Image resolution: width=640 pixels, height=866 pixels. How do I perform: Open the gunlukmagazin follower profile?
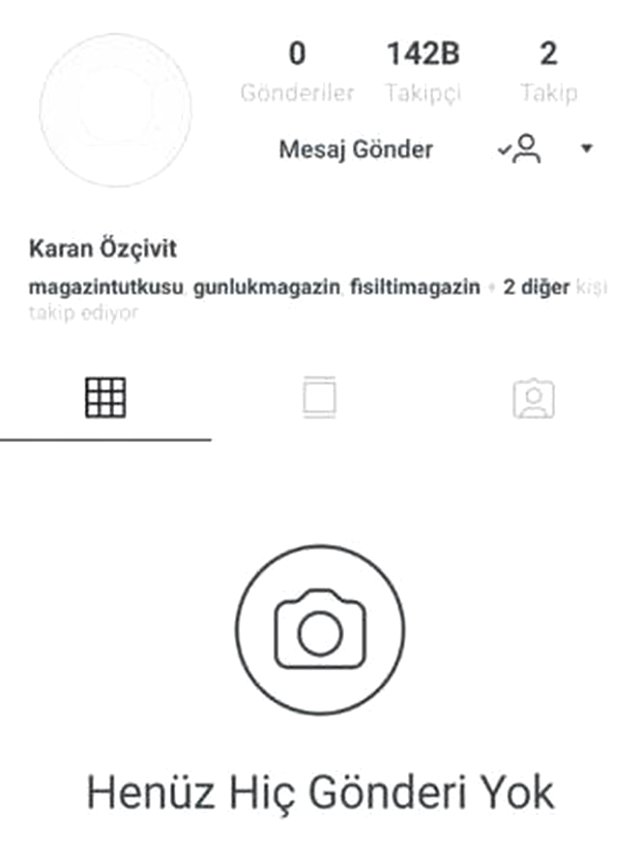(x=267, y=288)
